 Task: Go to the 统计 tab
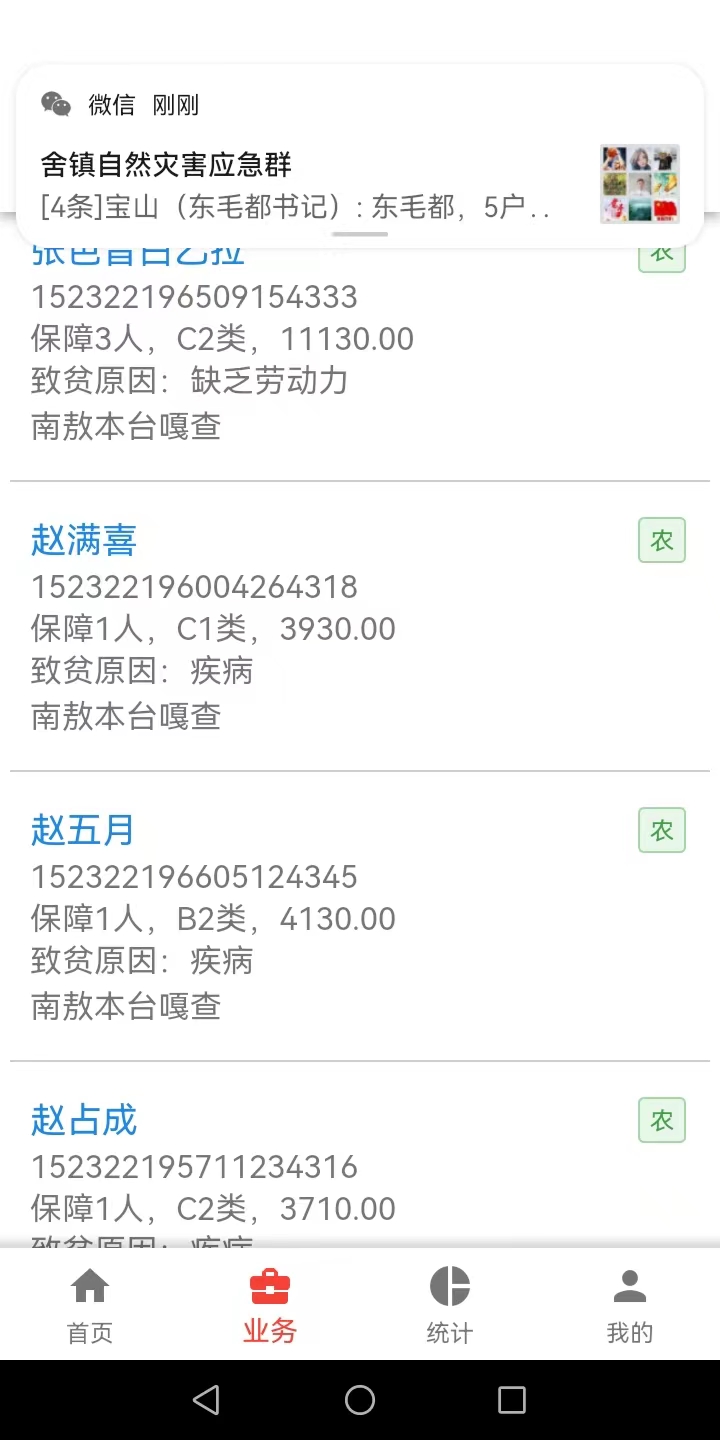(450, 1305)
